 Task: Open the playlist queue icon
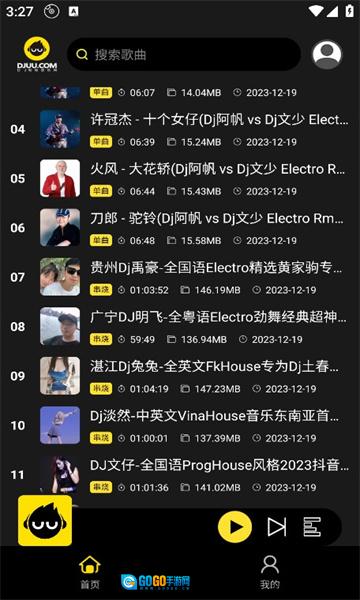coord(312,527)
